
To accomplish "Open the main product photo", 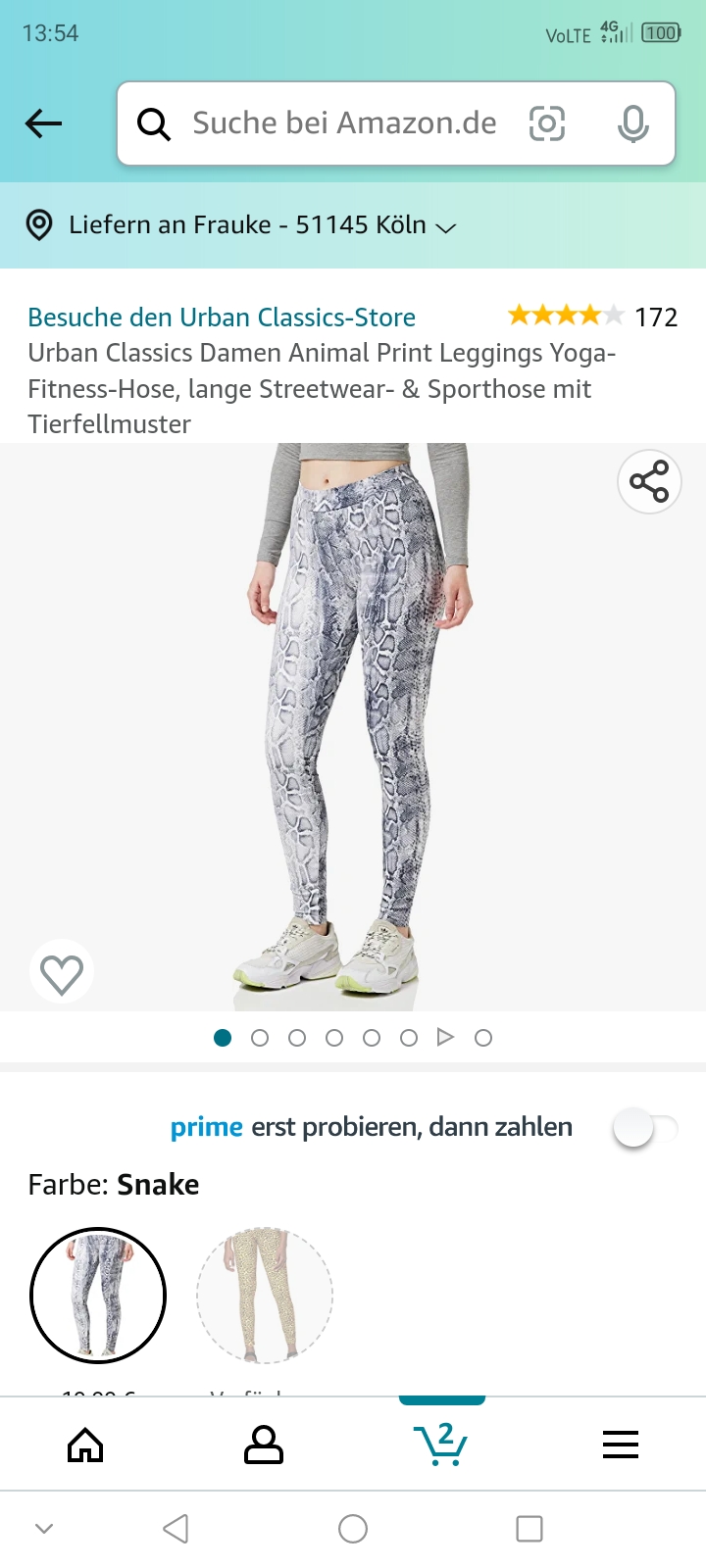I will (353, 725).
